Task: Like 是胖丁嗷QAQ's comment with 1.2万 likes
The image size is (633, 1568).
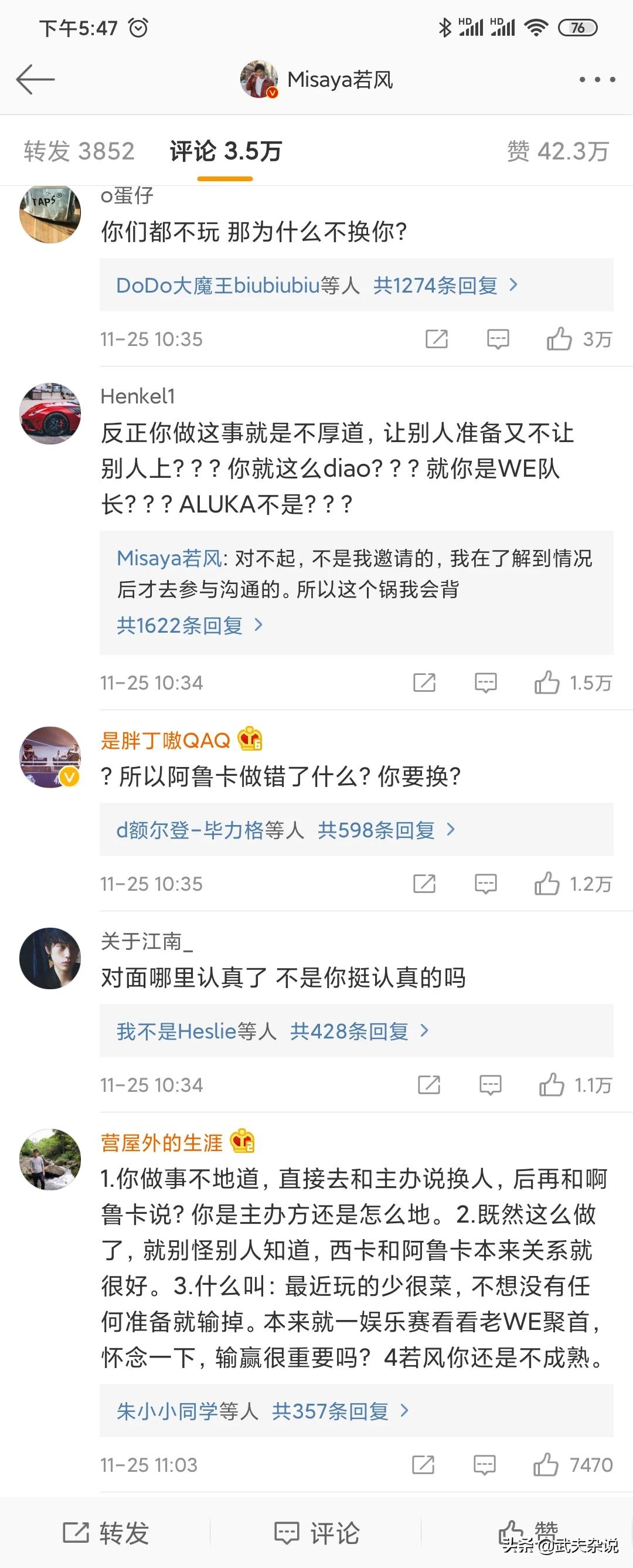Action: [x=547, y=884]
